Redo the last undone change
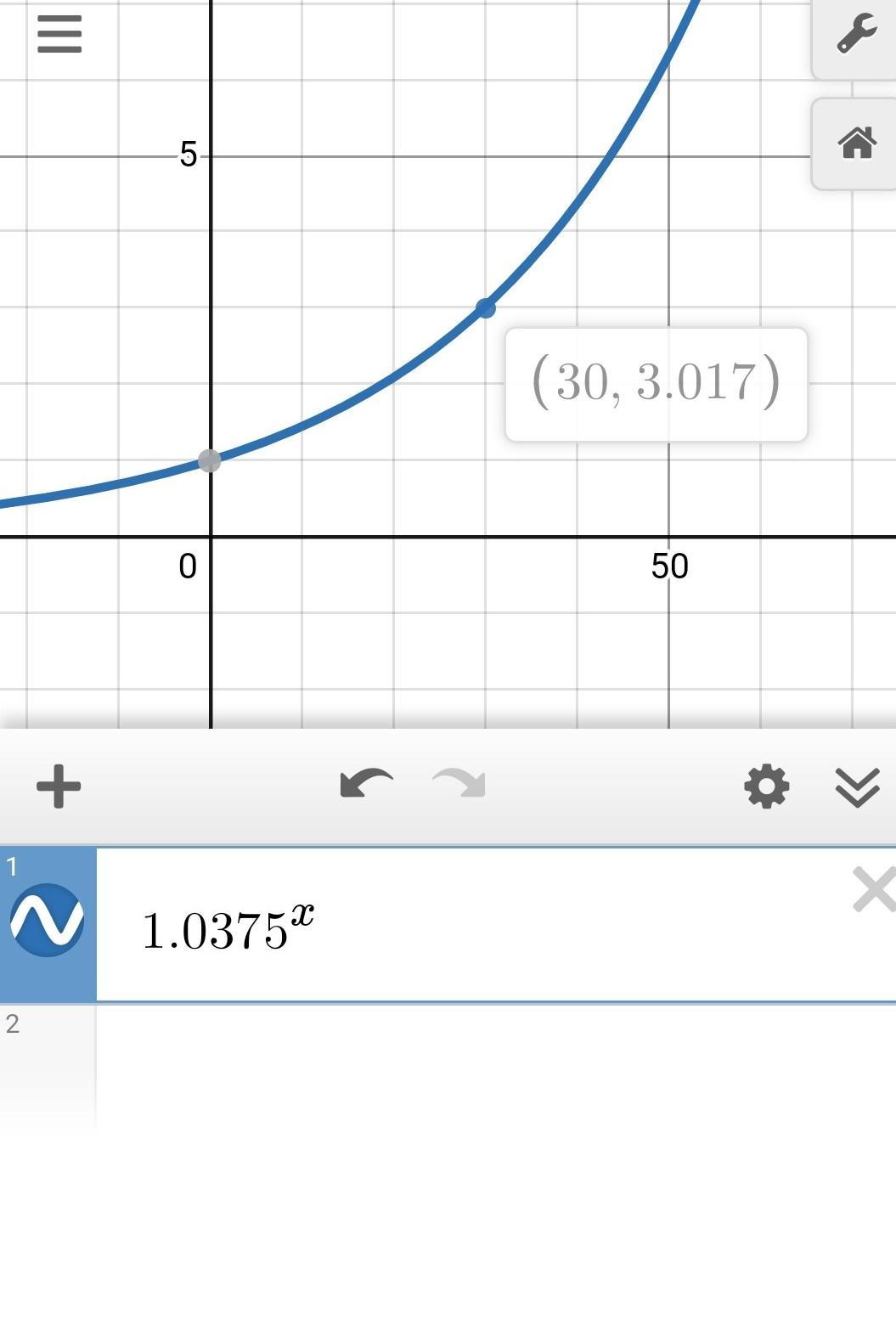The width and height of the screenshot is (896, 1319). click(459, 784)
